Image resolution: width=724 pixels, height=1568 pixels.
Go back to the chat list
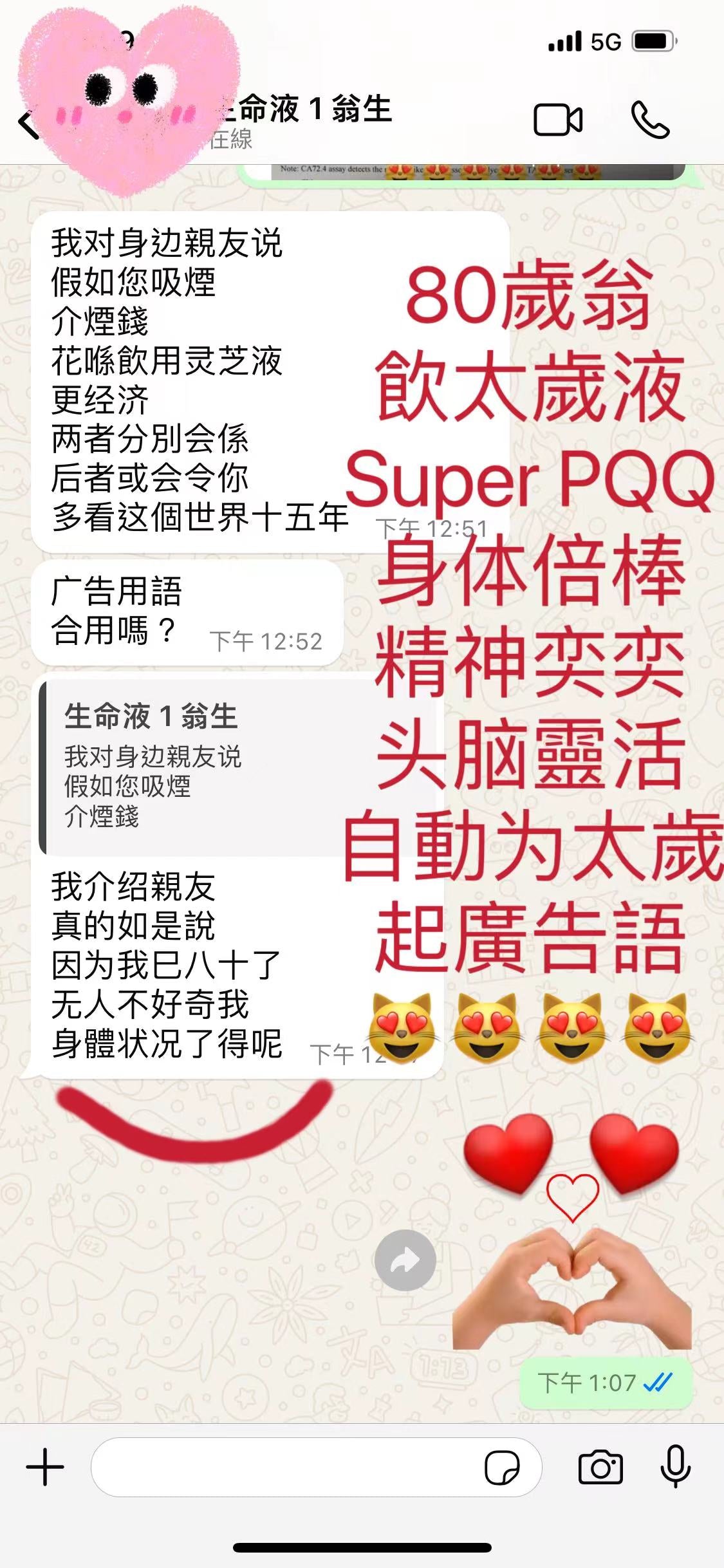[x=28, y=124]
